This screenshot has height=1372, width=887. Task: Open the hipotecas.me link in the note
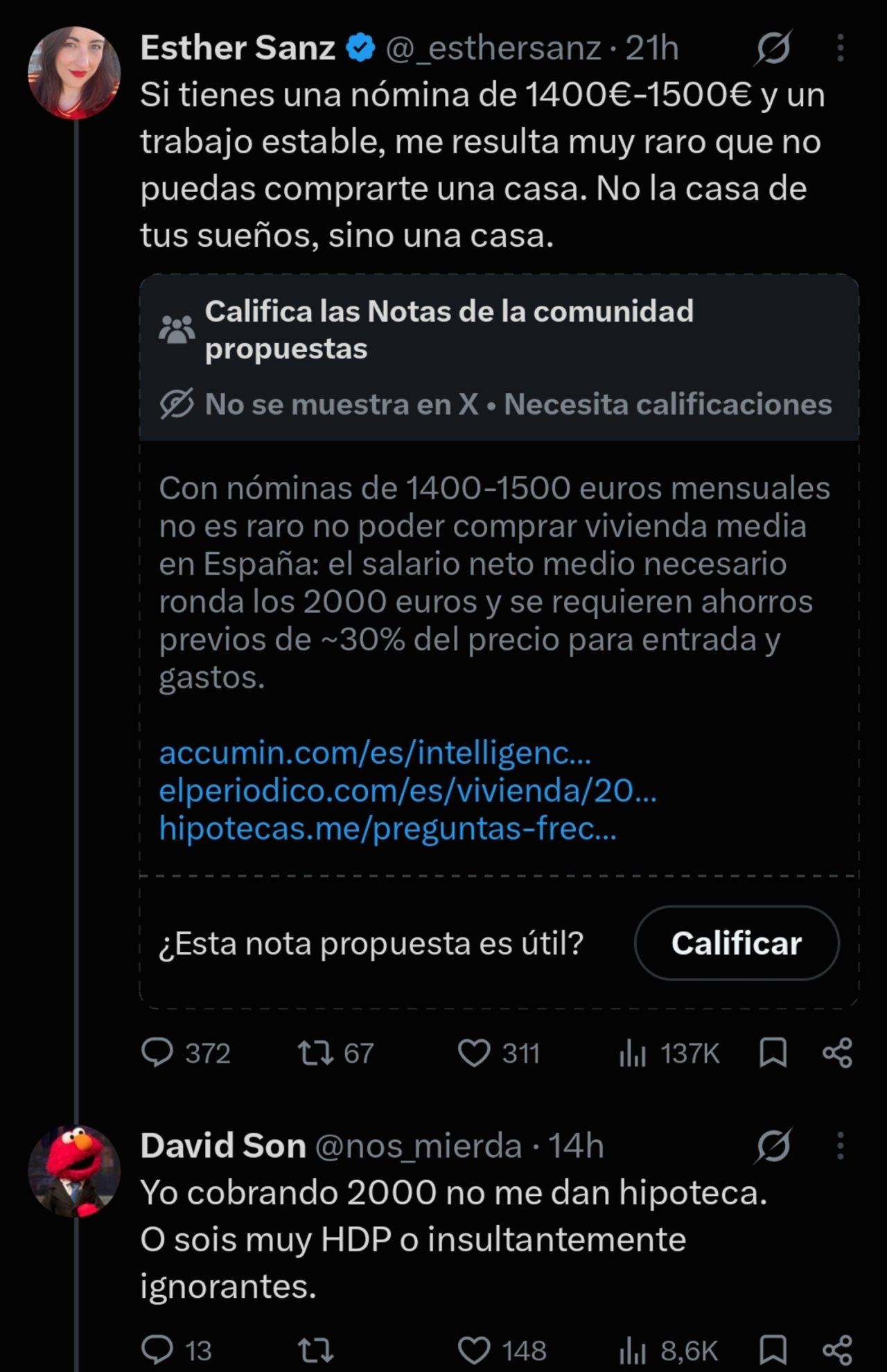387,828
